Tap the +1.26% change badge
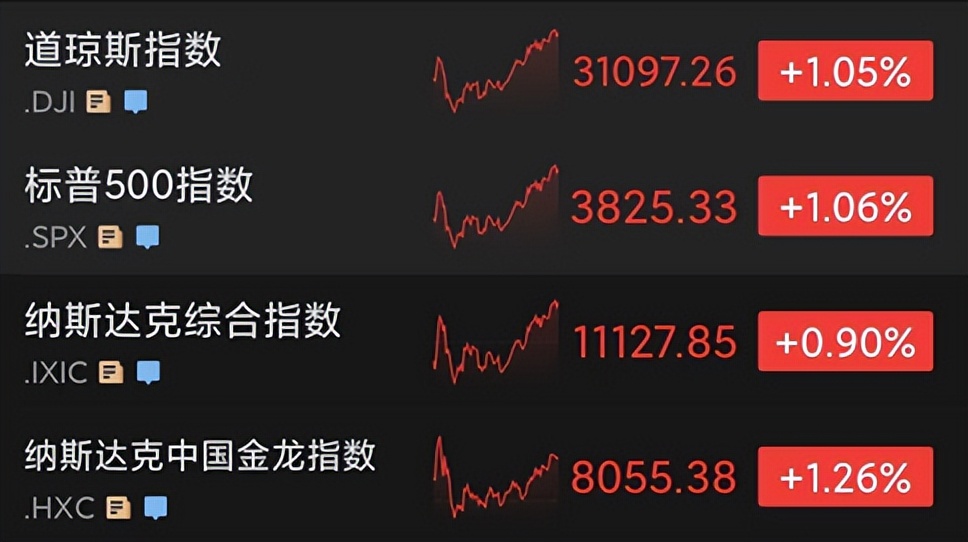The height and width of the screenshot is (542, 968). [x=845, y=477]
